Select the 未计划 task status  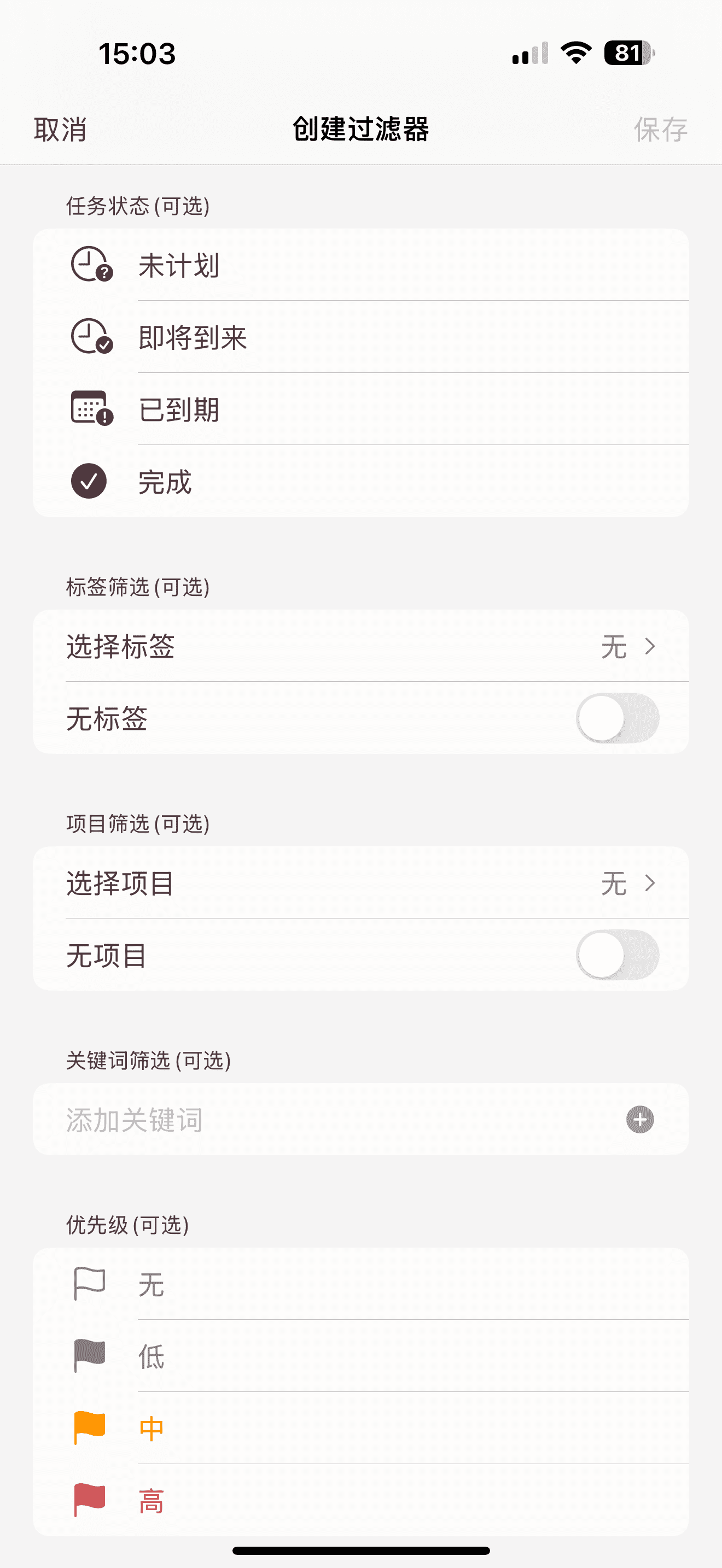point(360,265)
